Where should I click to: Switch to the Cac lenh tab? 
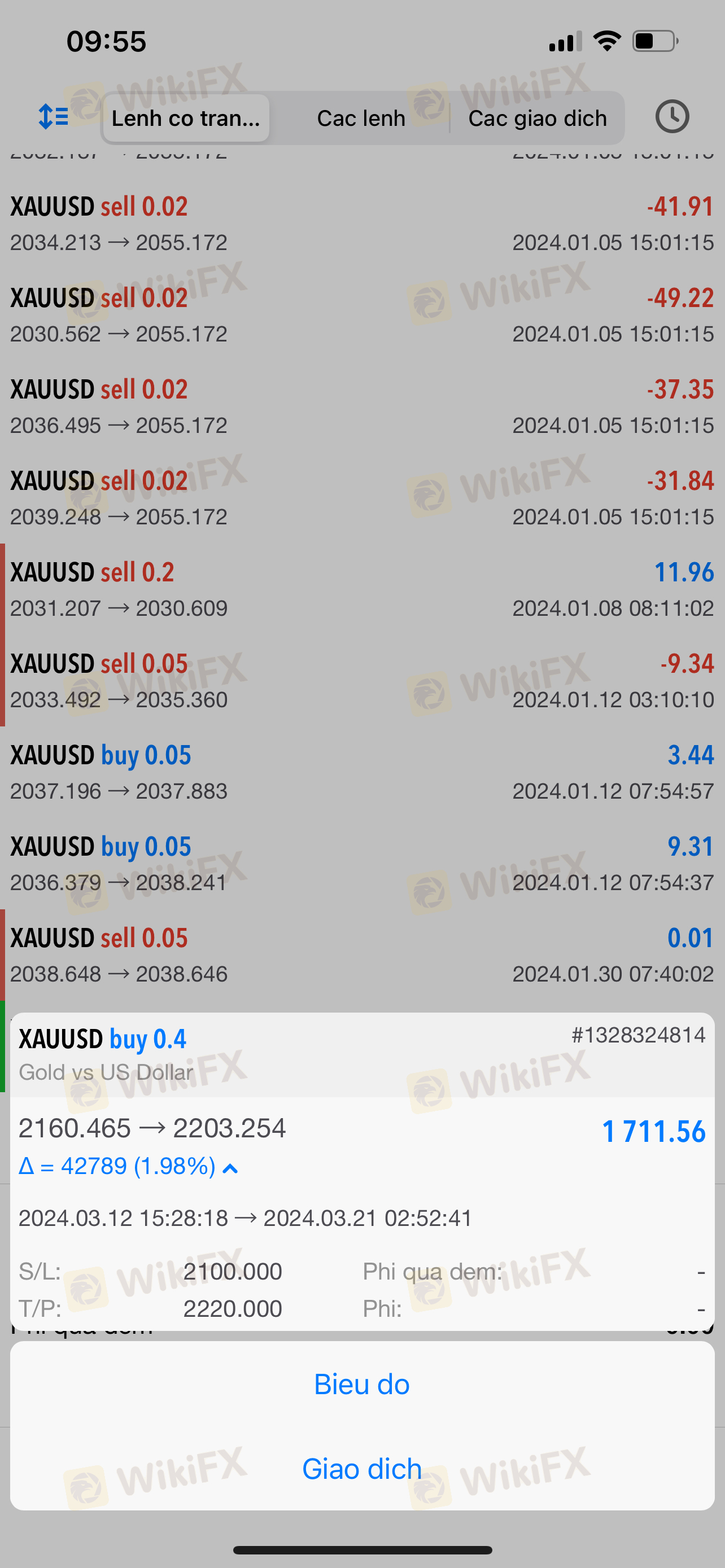coord(361,118)
